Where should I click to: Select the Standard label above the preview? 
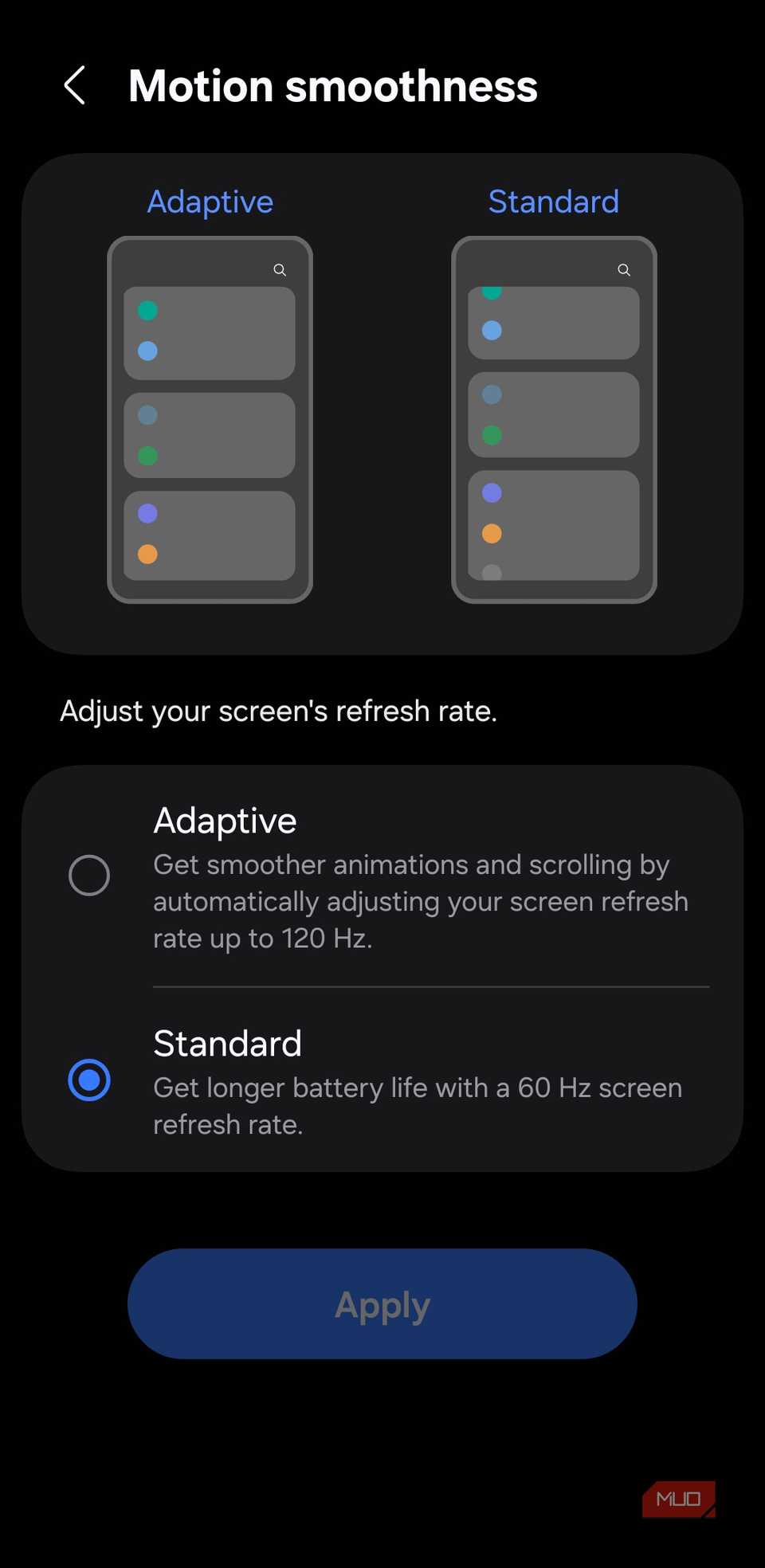tap(554, 202)
